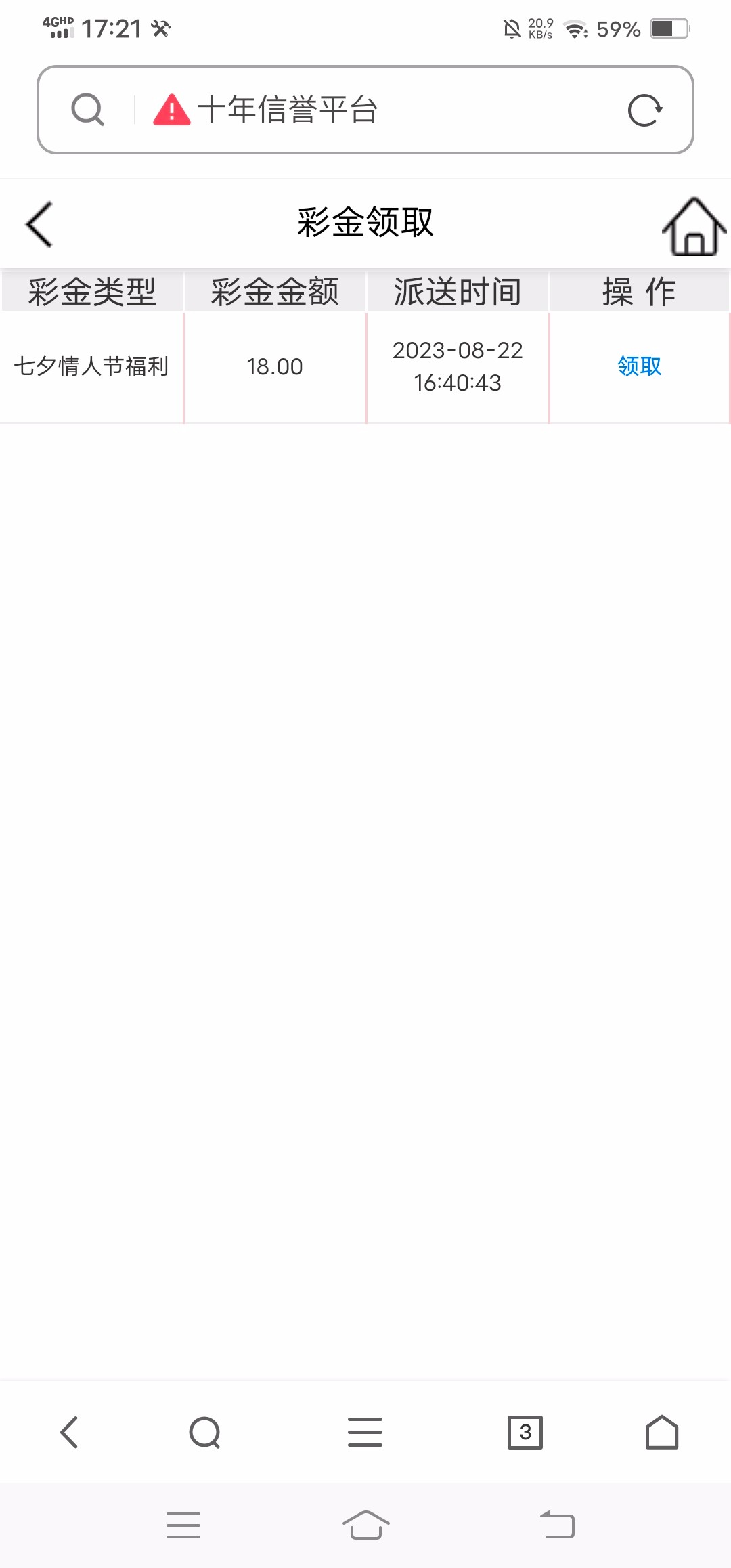
Task: Tap the back arrow beside 彩金领取
Action: [39, 224]
